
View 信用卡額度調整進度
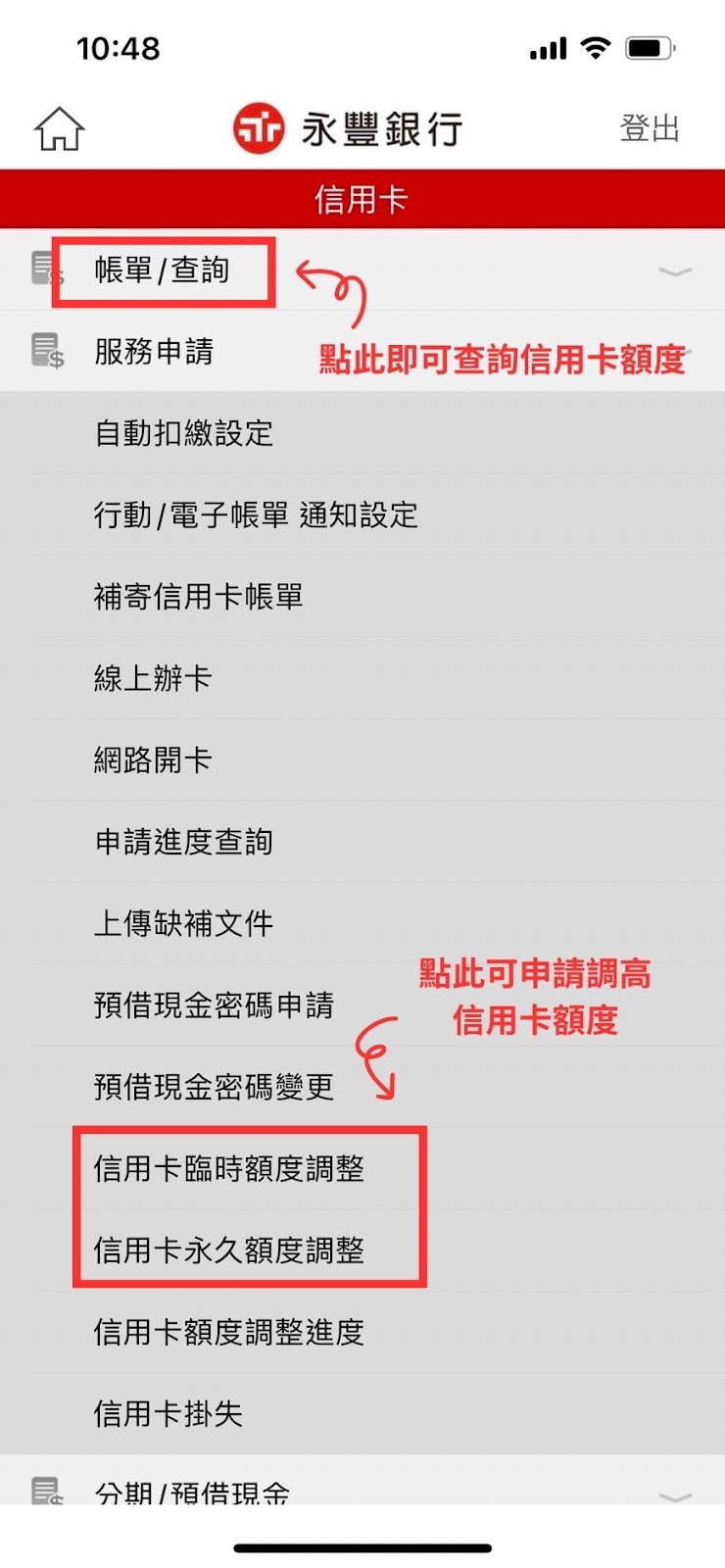tap(362, 1331)
